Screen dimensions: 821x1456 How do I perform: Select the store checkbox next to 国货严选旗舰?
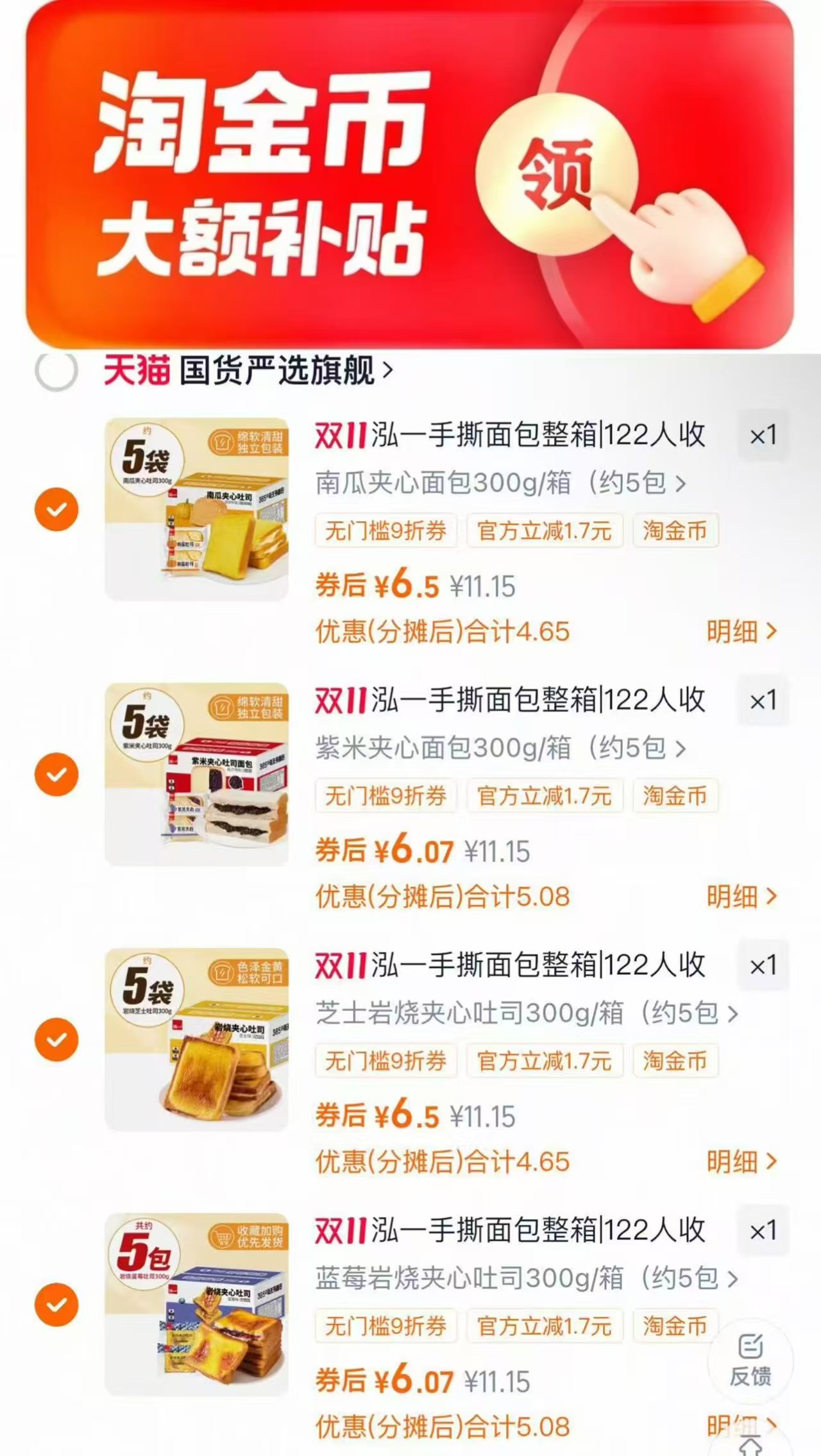coord(56,369)
